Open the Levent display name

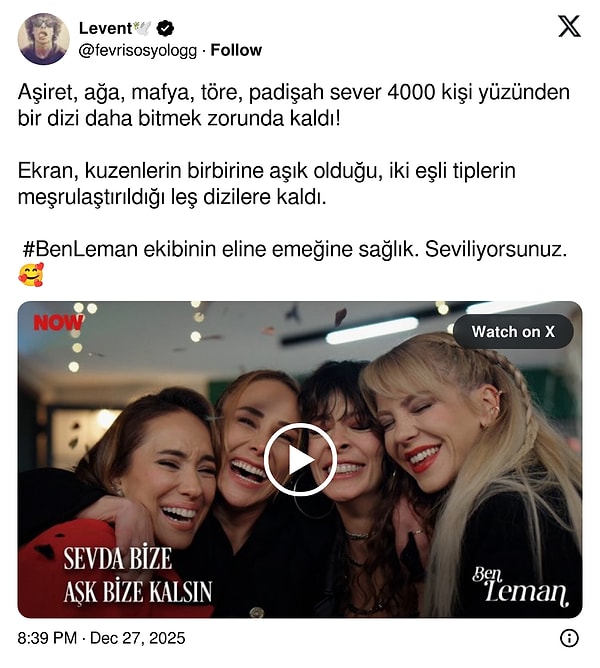pyautogui.click(x=105, y=28)
